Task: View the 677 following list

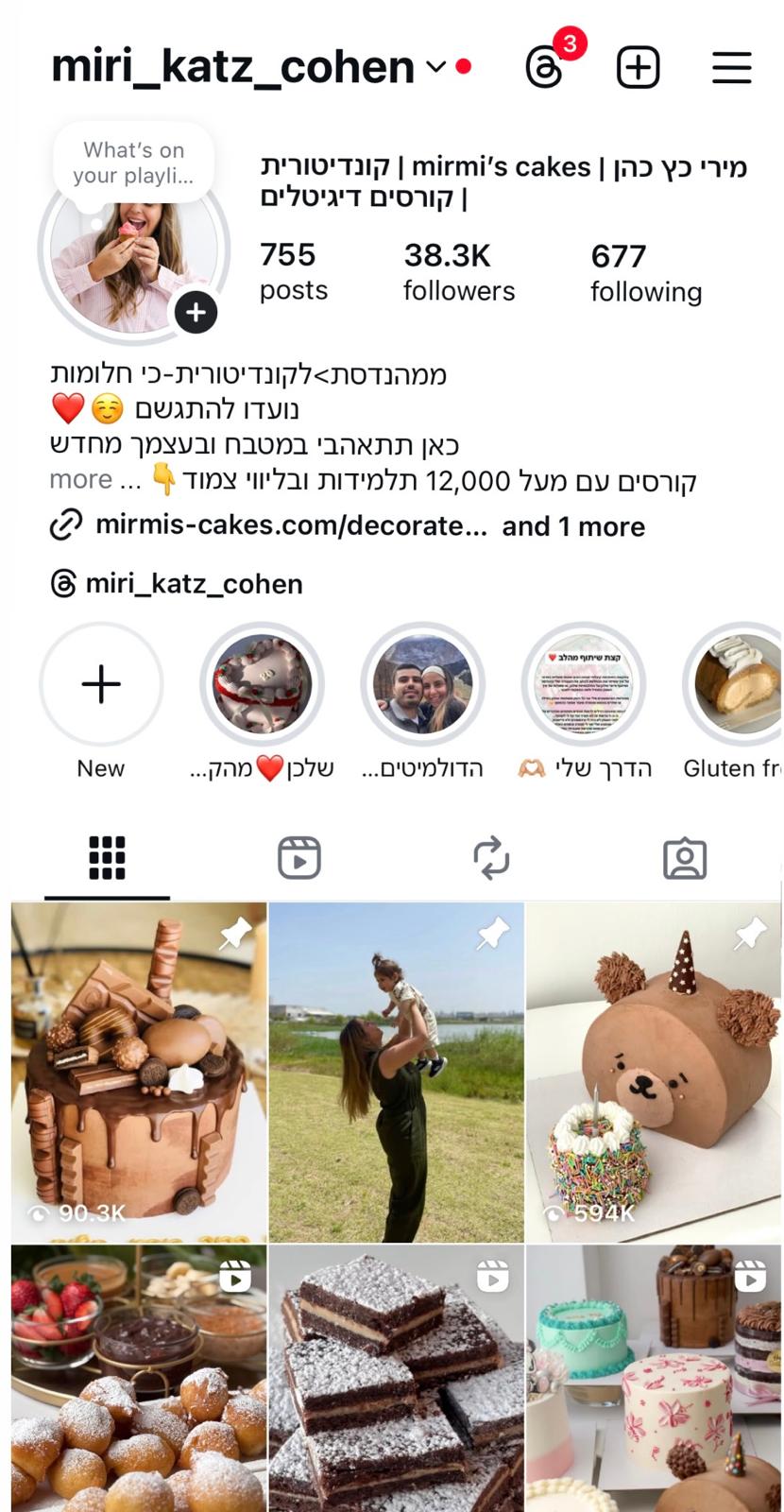Action: pyautogui.click(x=645, y=272)
